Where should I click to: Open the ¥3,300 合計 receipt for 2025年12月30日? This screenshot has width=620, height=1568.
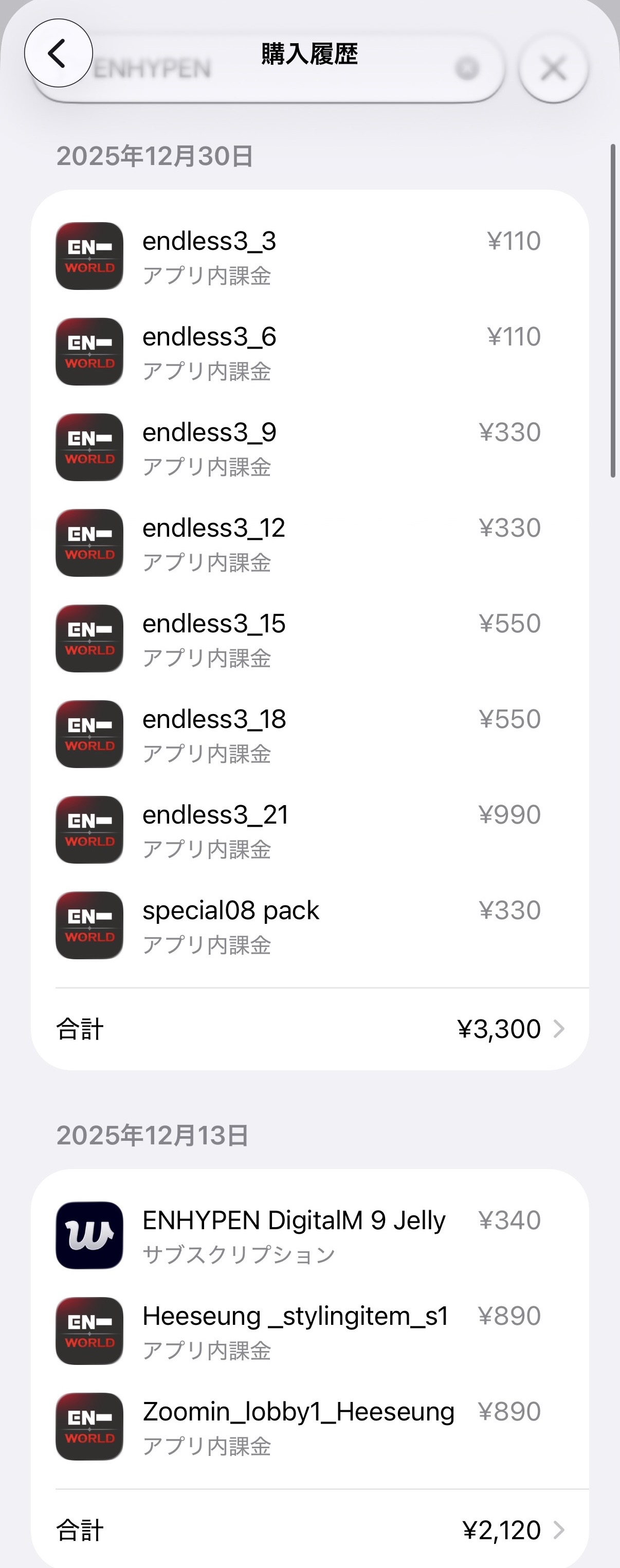pos(311,1029)
